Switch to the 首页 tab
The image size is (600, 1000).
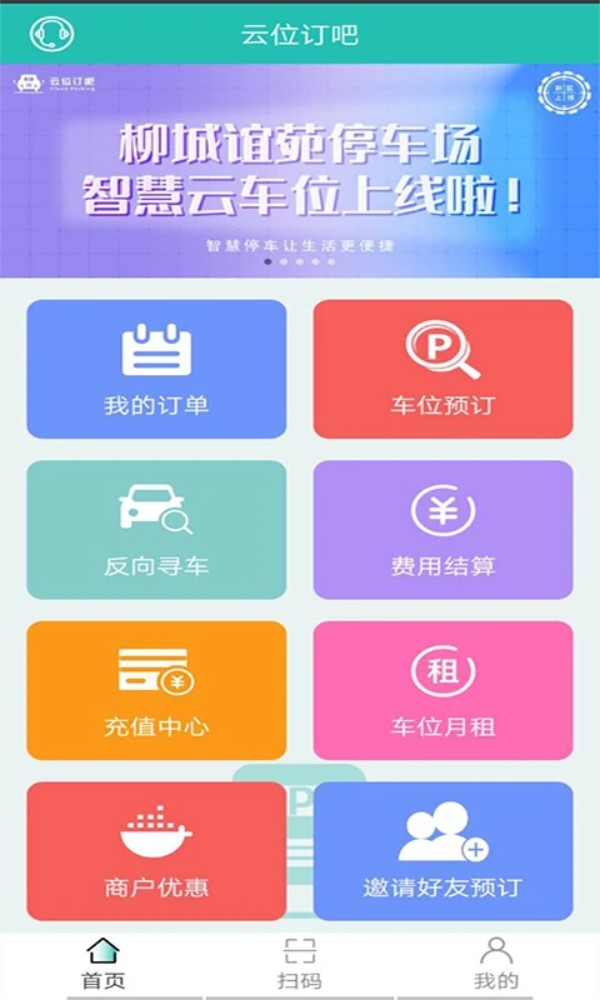tap(103, 964)
